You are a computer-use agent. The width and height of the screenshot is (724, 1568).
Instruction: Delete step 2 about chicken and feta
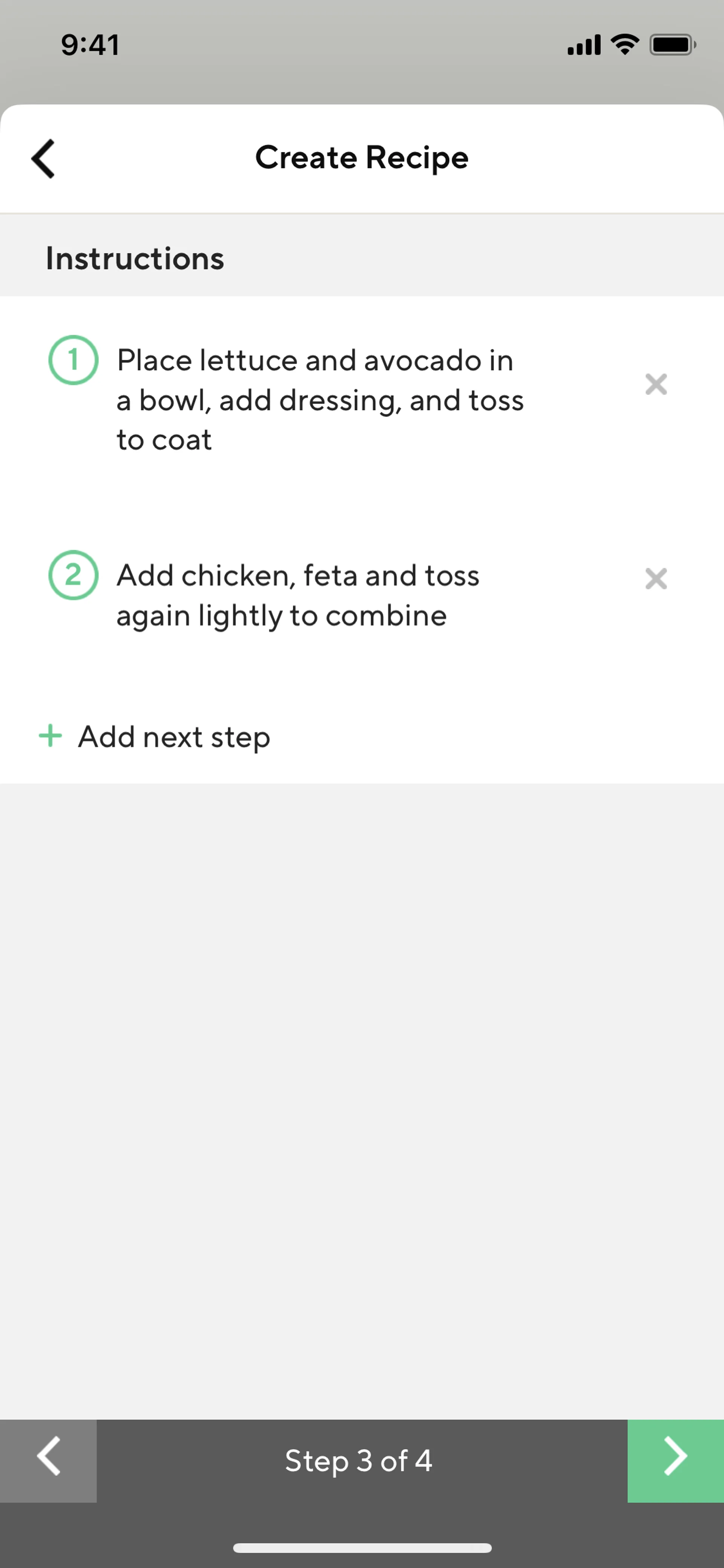[655, 578]
